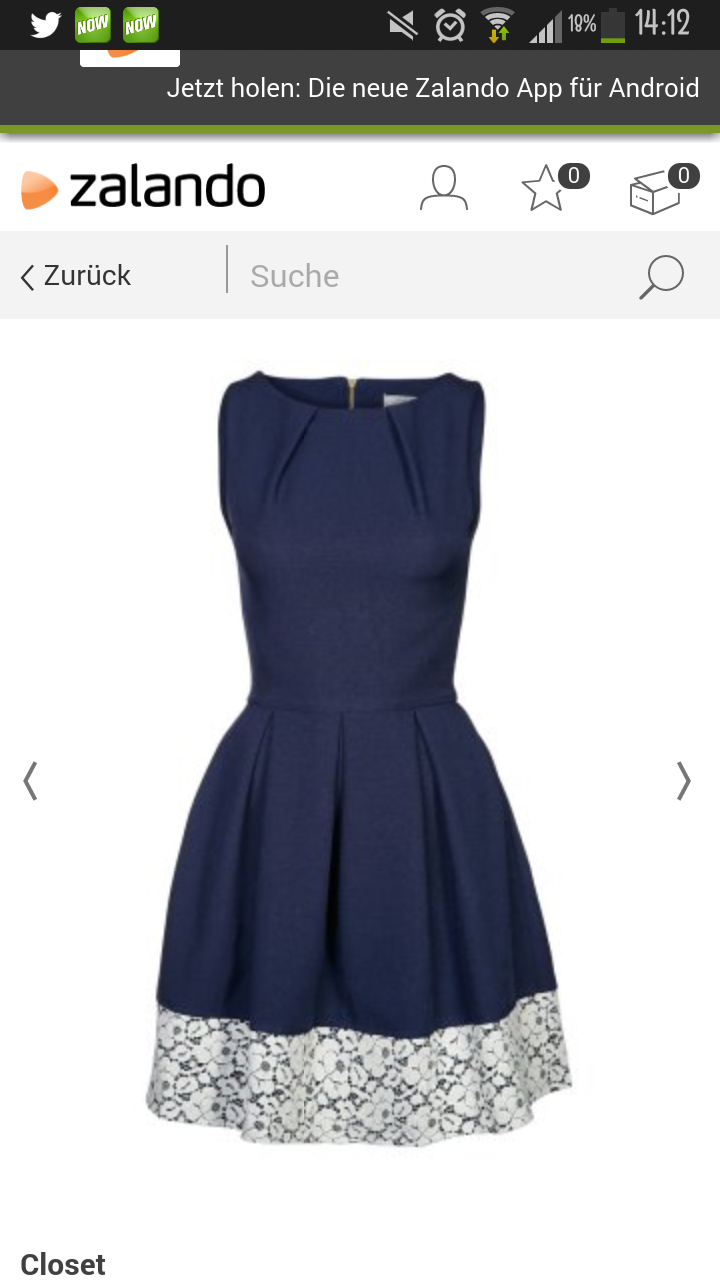The image size is (720, 1280).
Task: Show the next product image
Action: pyautogui.click(x=684, y=781)
